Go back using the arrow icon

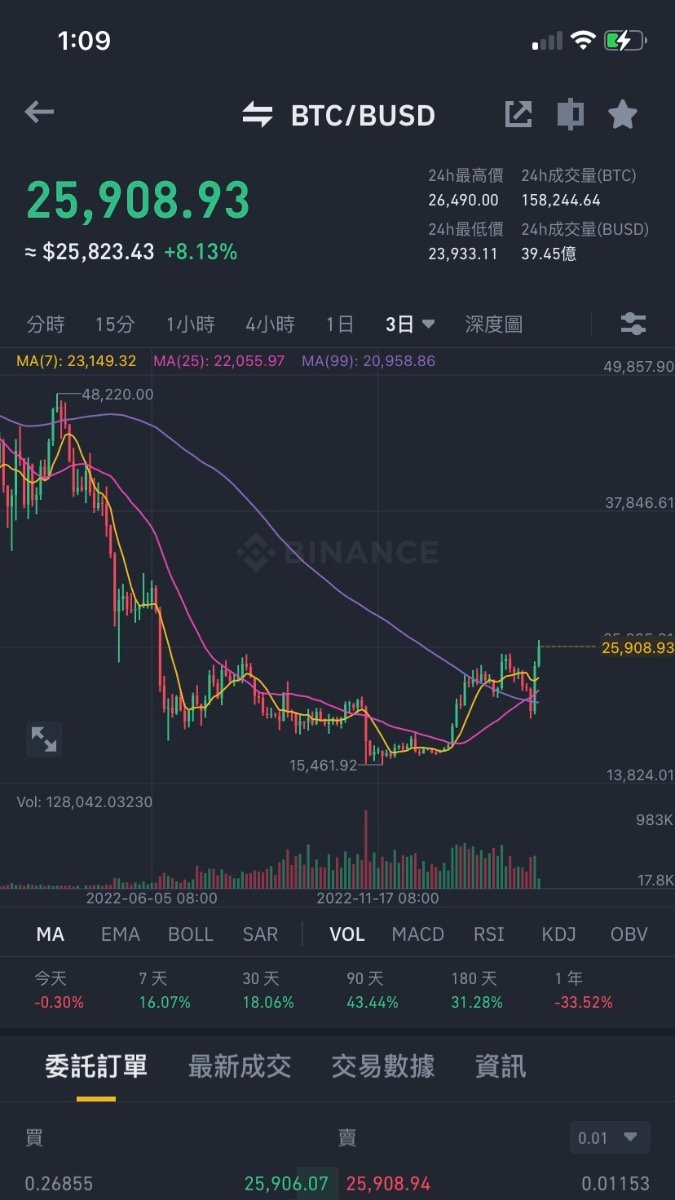tap(39, 112)
